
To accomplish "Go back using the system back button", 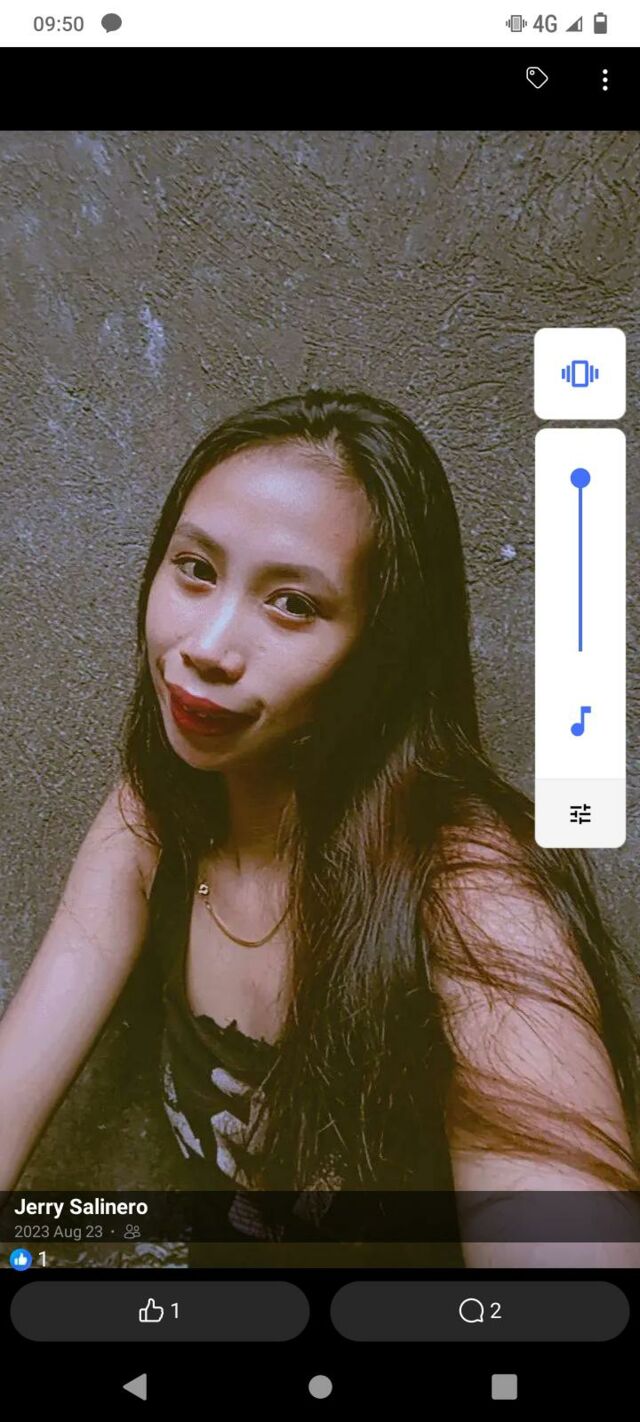I will pyautogui.click(x=135, y=1386).
